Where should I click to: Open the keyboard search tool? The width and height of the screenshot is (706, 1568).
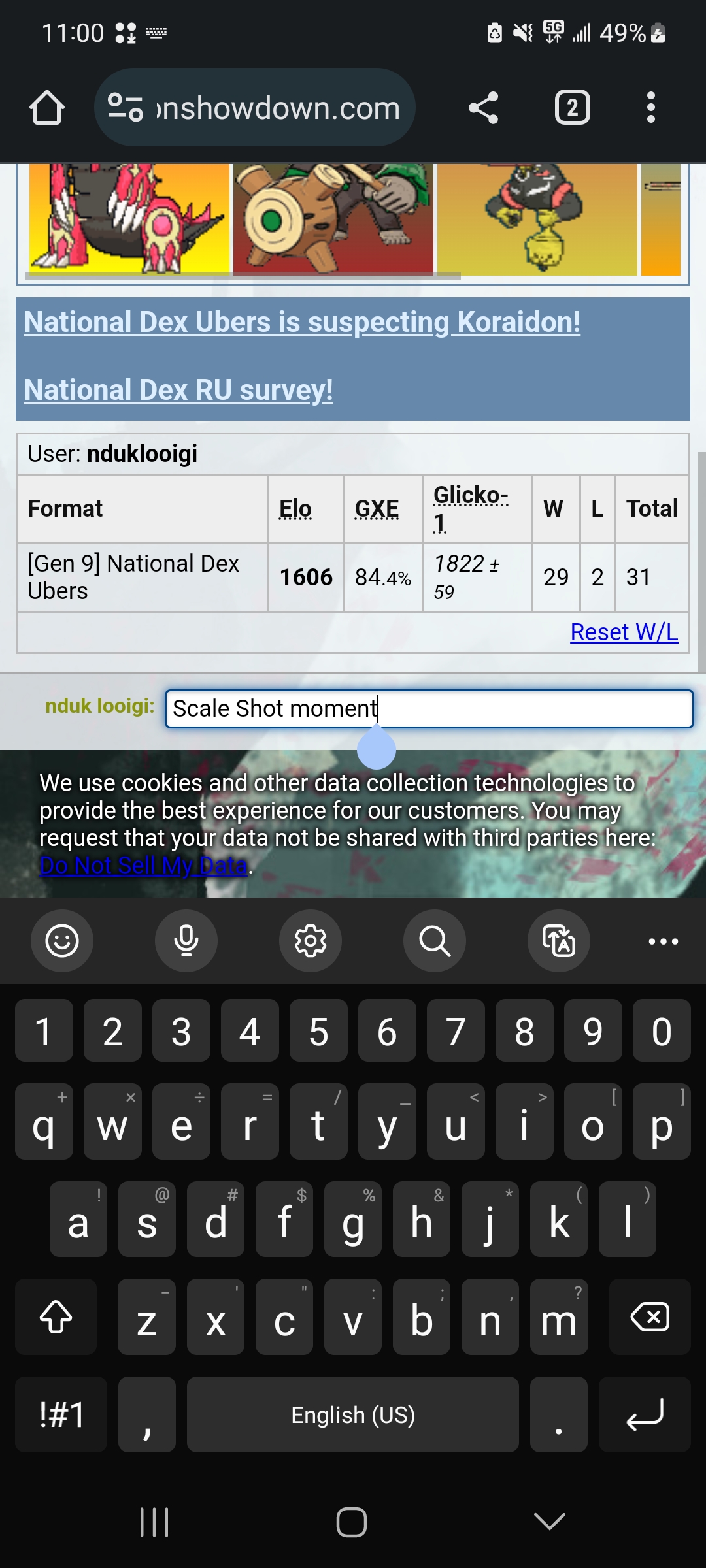pyautogui.click(x=435, y=941)
